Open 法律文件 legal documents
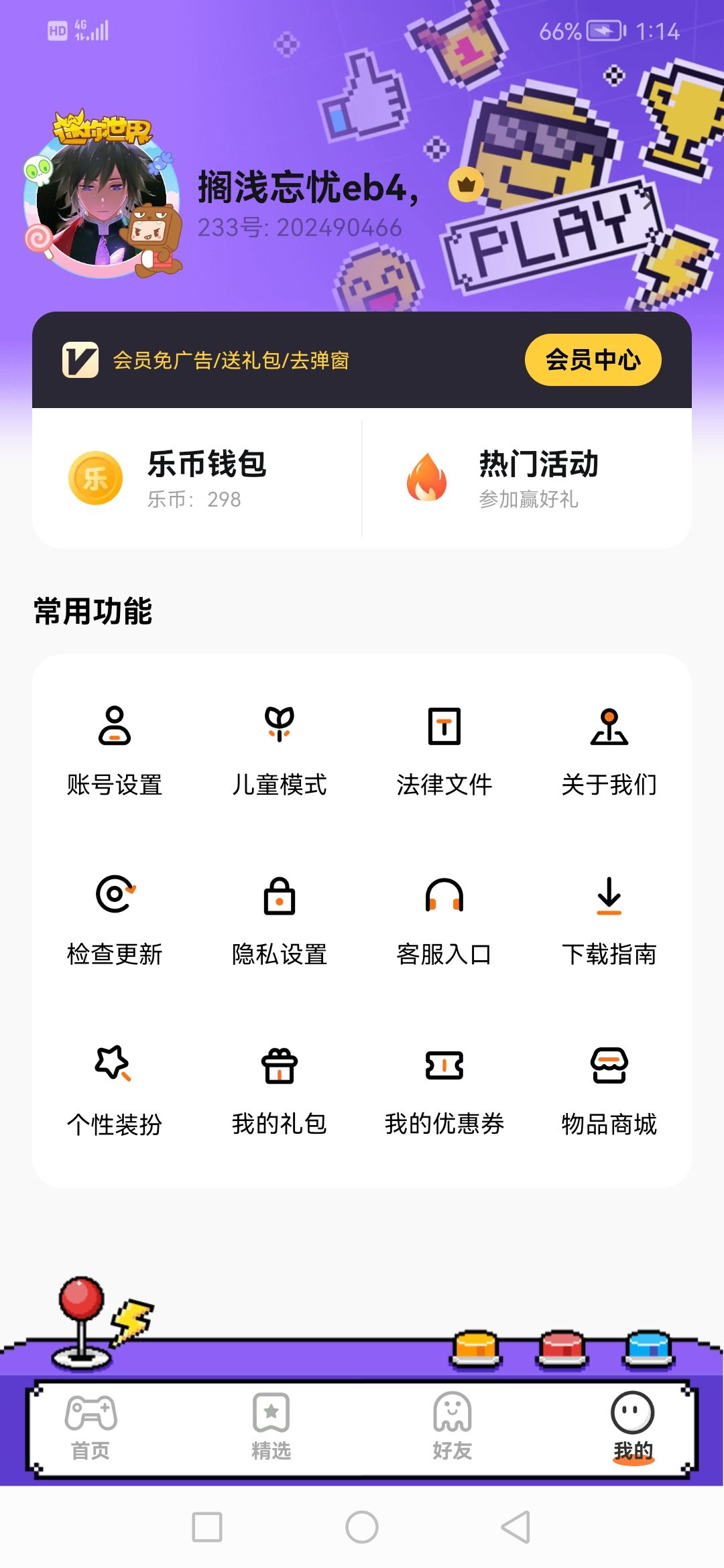724x1568 pixels. [x=444, y=750]
